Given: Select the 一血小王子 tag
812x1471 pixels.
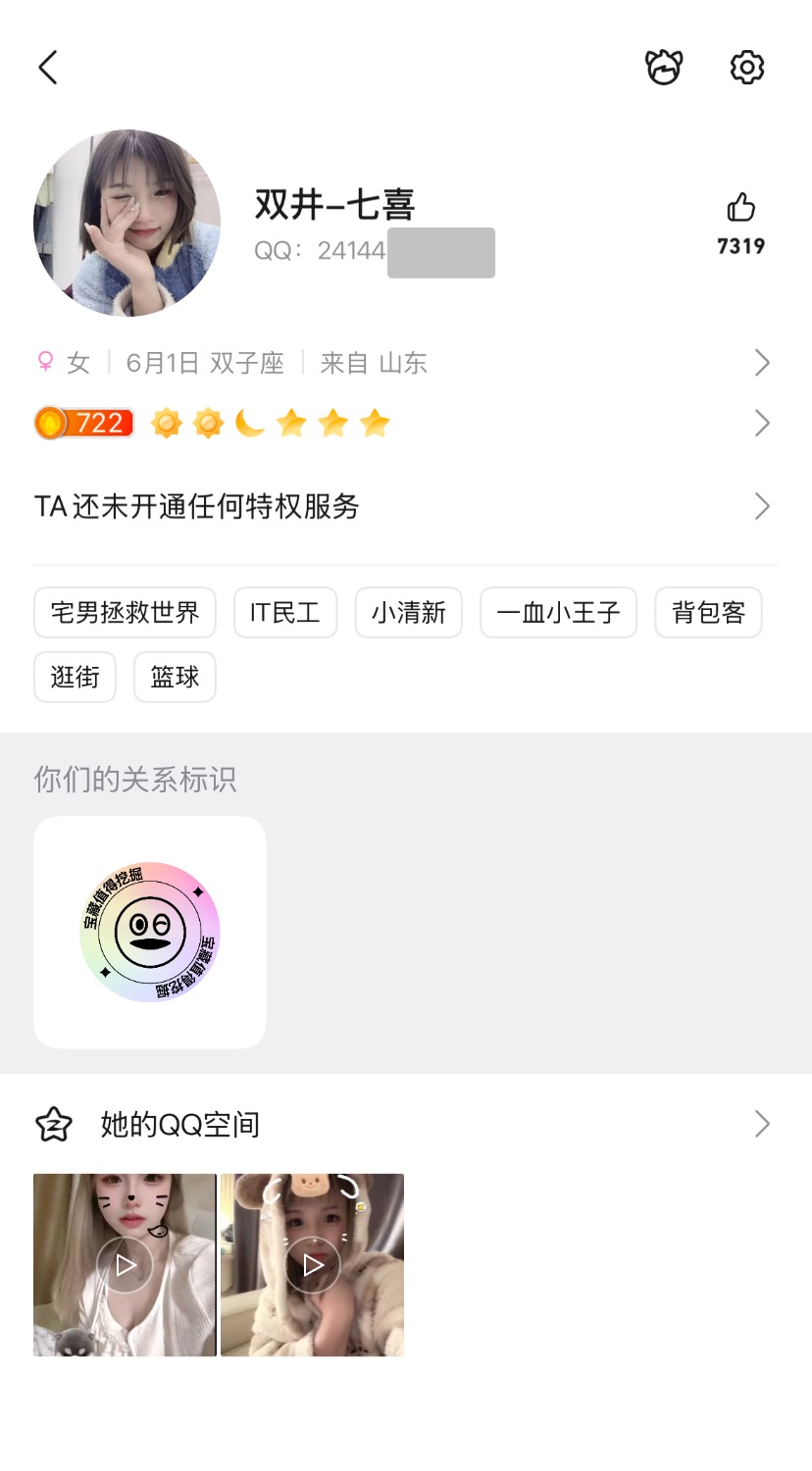Looking at the screenshot, I should 558,613.
